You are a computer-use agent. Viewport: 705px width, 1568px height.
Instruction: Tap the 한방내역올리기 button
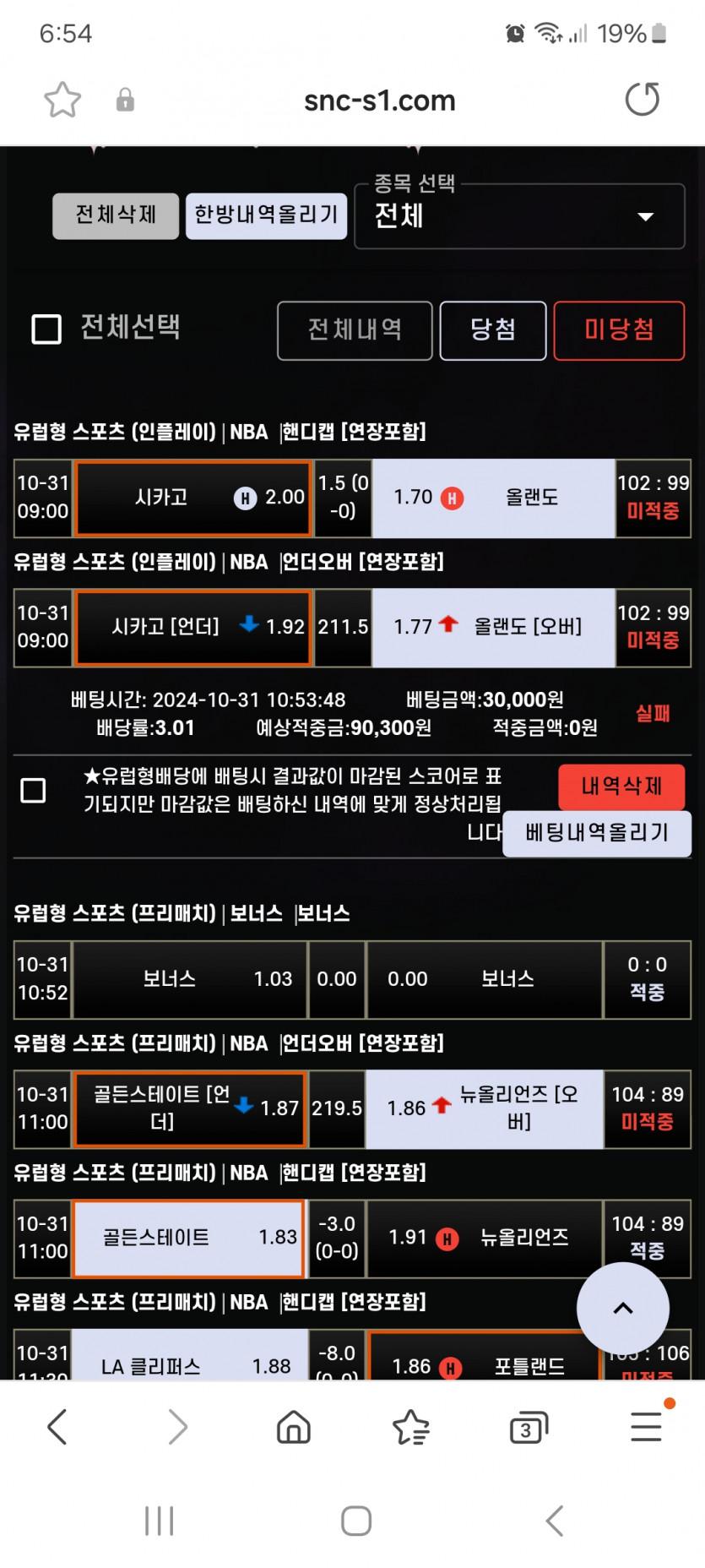tap(266, 215)
